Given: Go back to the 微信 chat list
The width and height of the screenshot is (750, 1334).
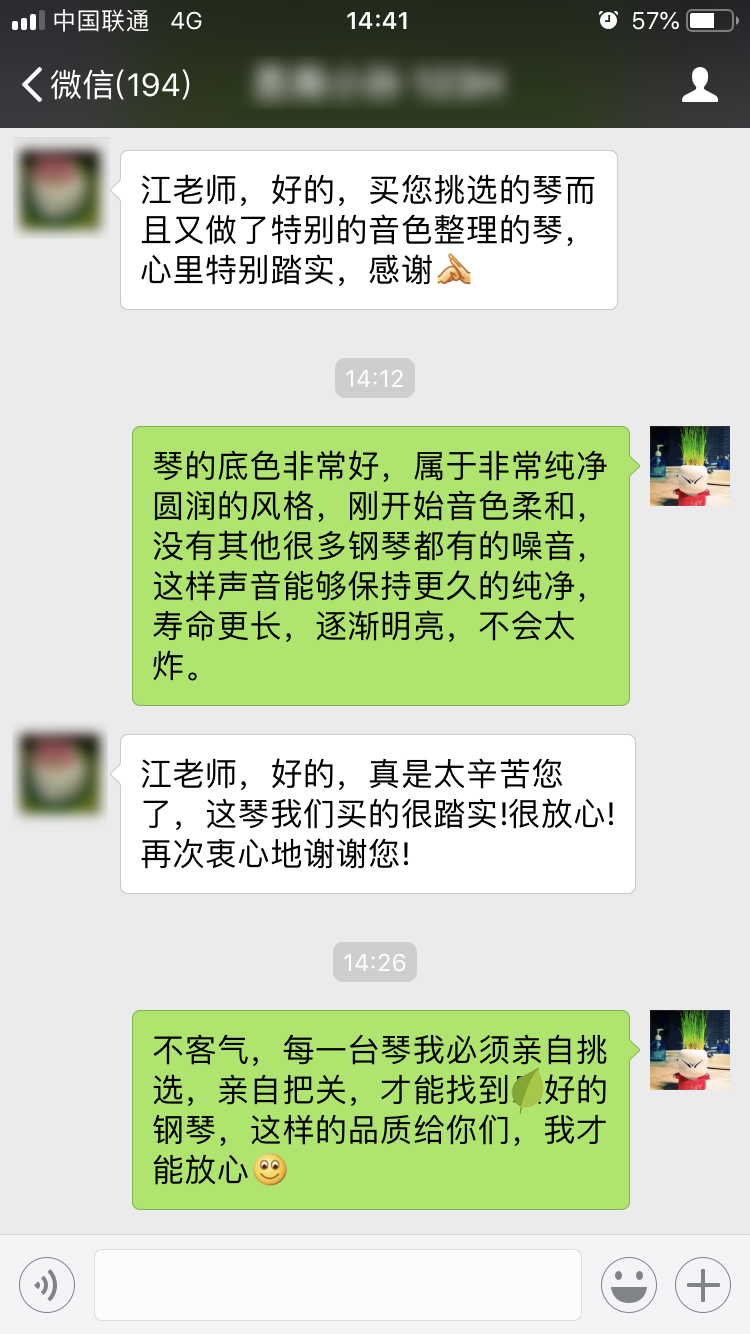Looking at the screenshot, I should (105, 85).
